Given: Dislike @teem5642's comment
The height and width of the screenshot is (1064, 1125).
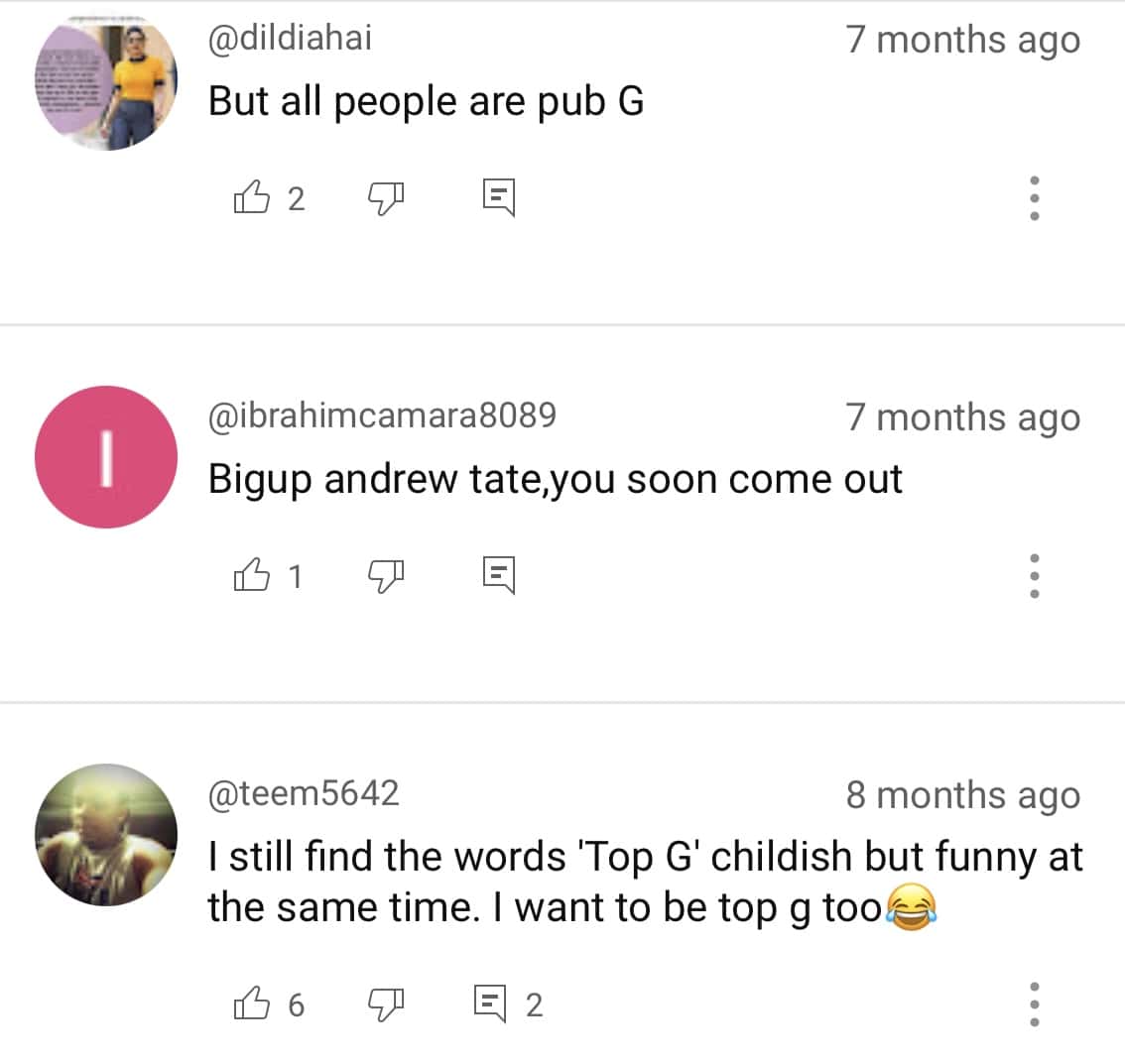Looking at the screenshot, I should coord(386,1006).
